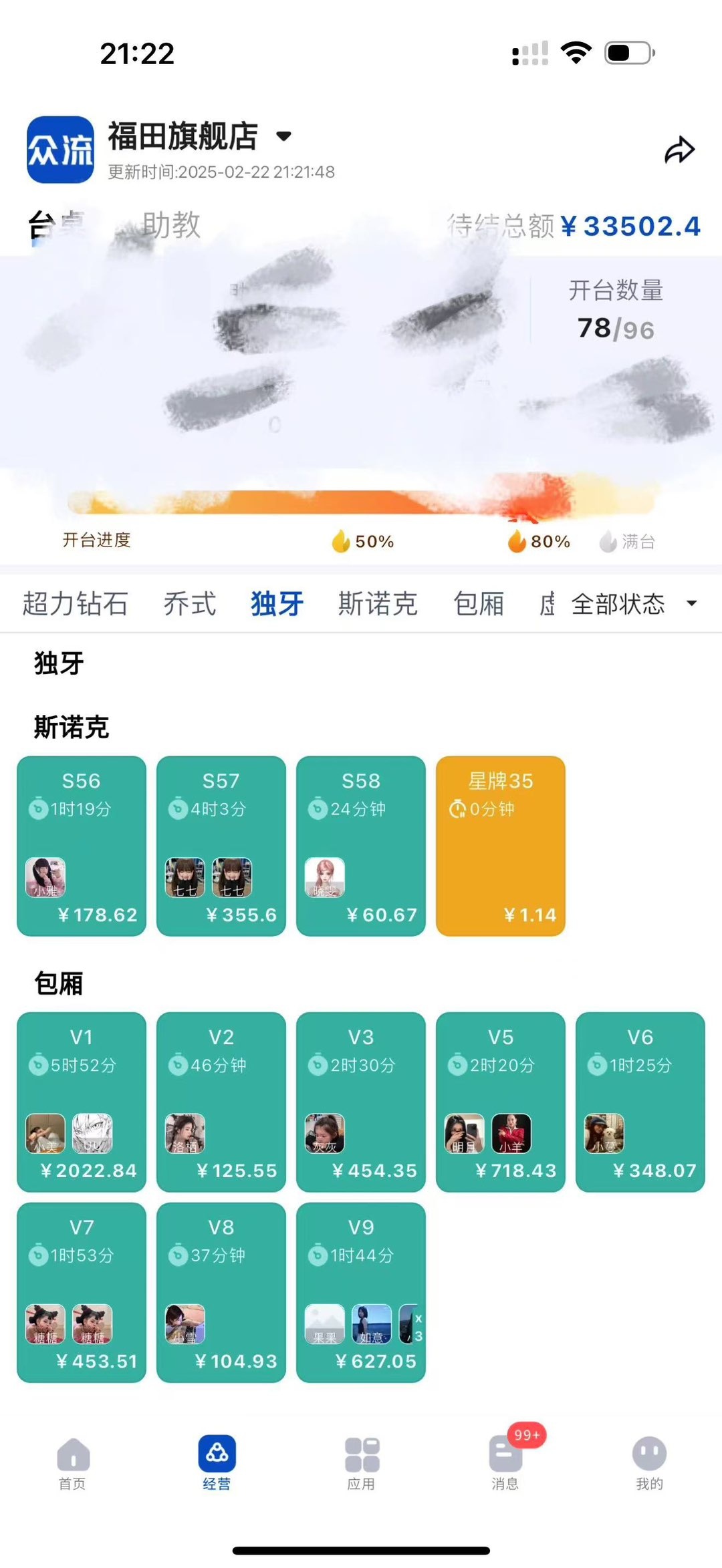The height and width of the screenshot is (1568, 722).
Task: Tap the share arrow icon
Action: 679,150
